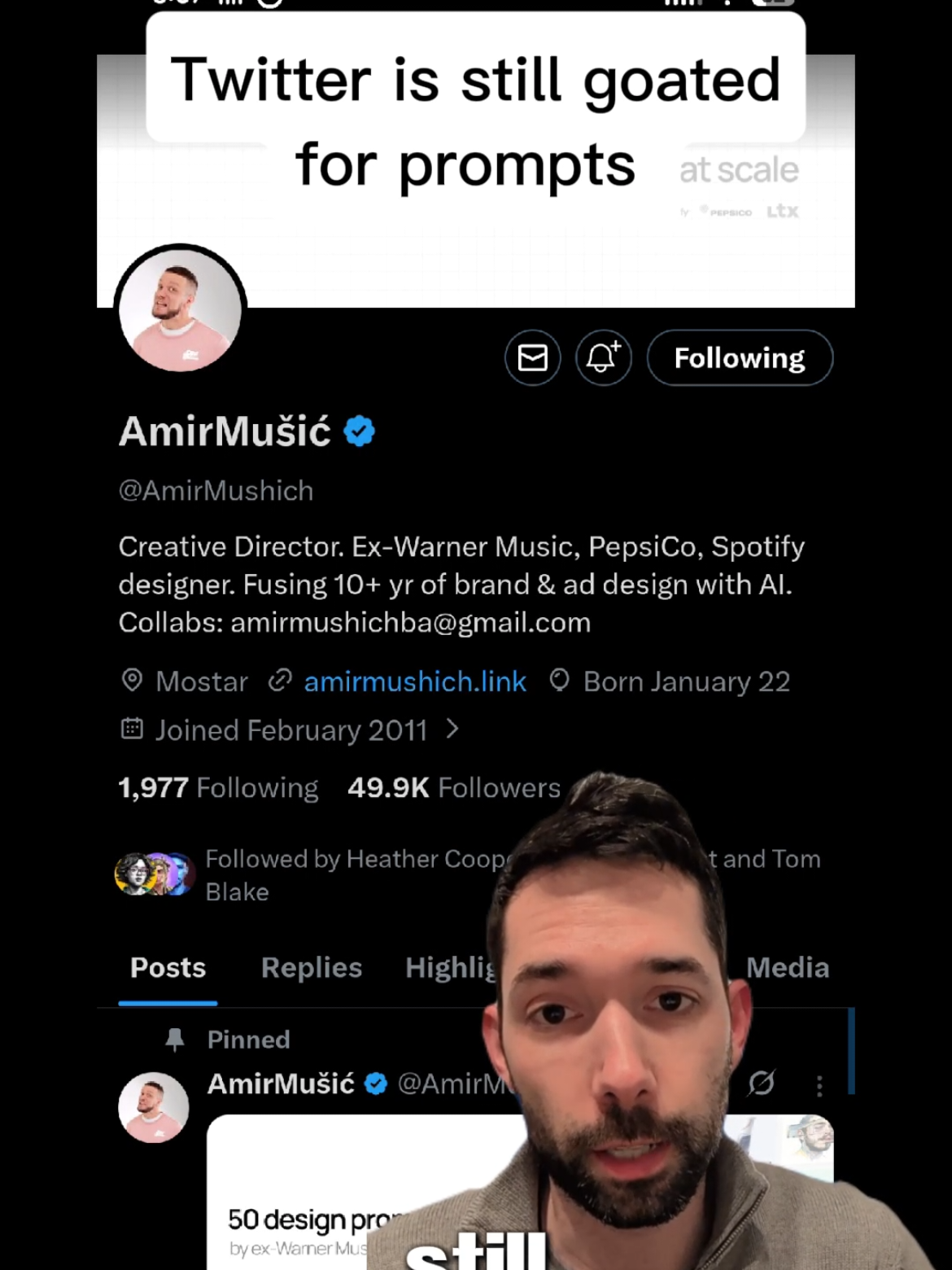Viewport: 952px width, 1270px height.
Task: Click the balloon icon beside Born January 22
Action: (x=558, y=681)
